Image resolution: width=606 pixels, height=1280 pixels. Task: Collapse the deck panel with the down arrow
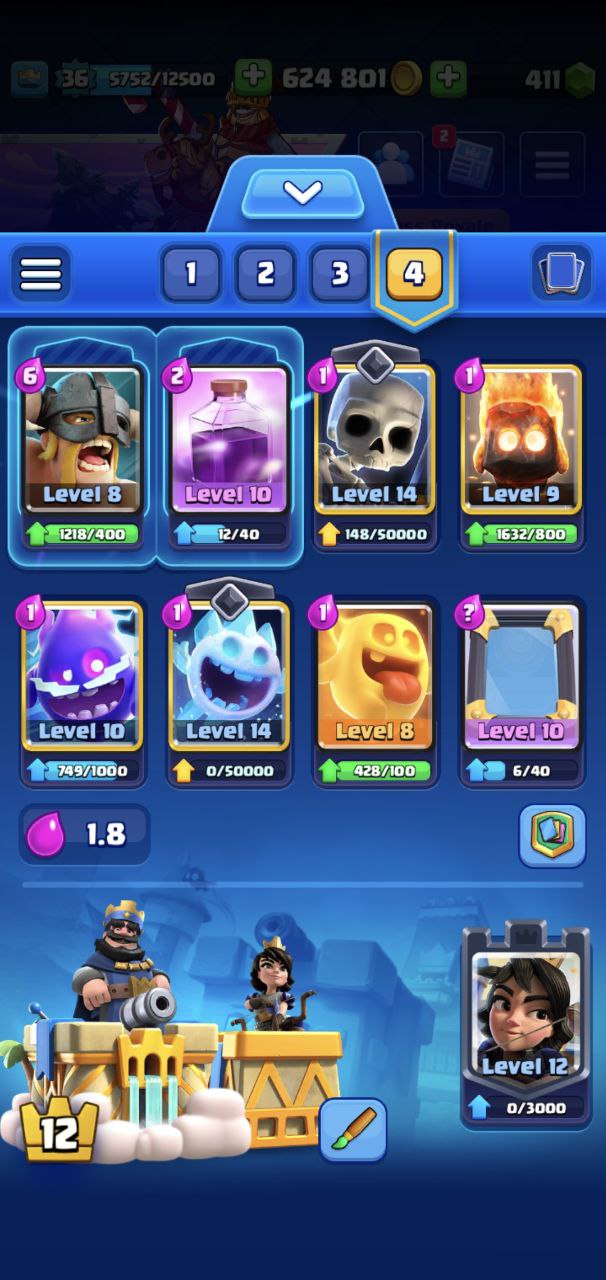point(302,193)
